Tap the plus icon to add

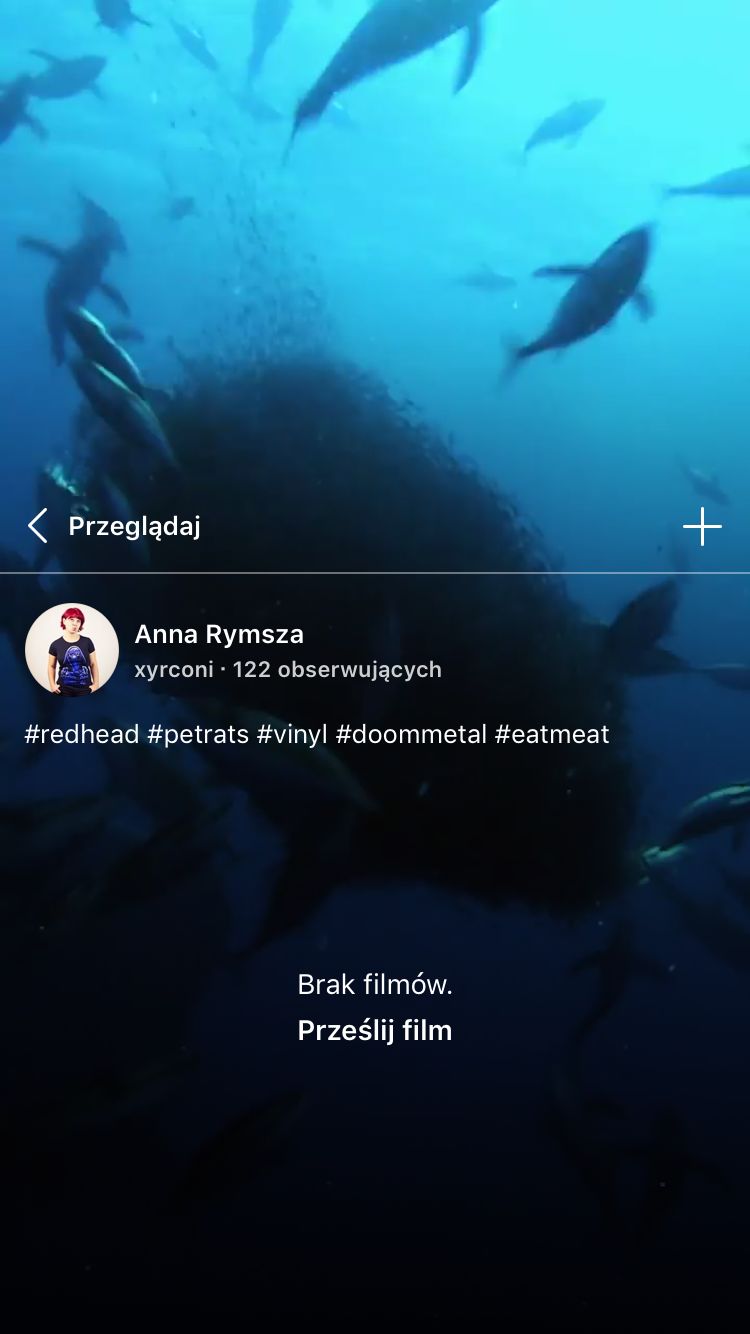702,526
